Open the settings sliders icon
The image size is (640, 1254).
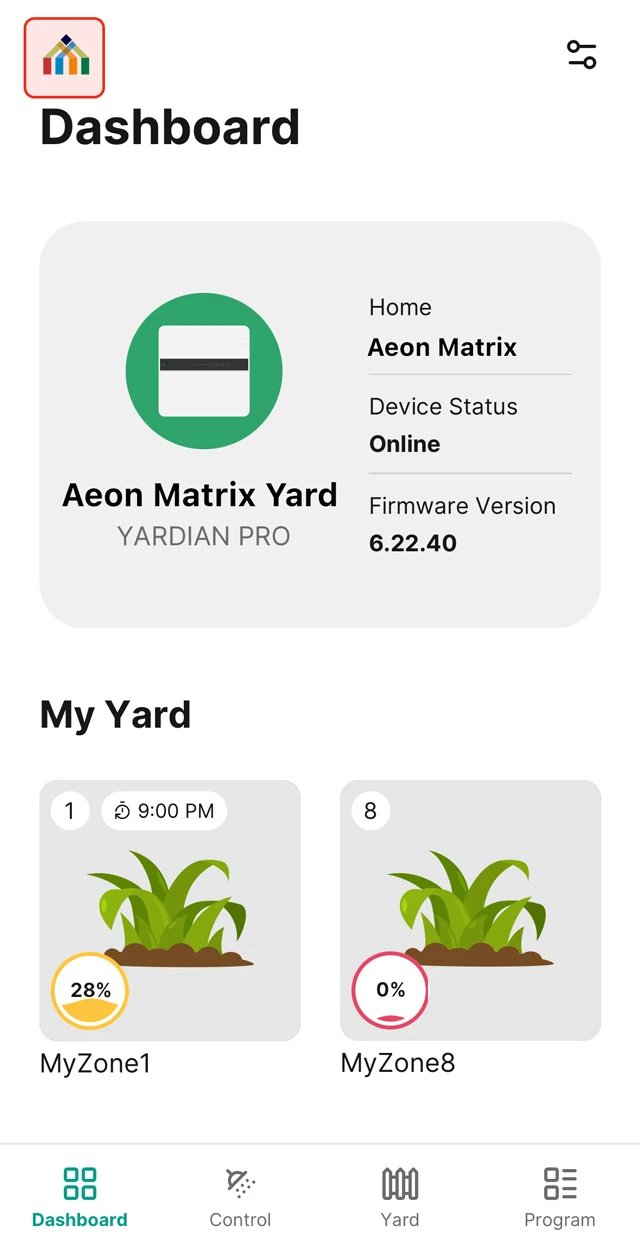tap(581, 54)
